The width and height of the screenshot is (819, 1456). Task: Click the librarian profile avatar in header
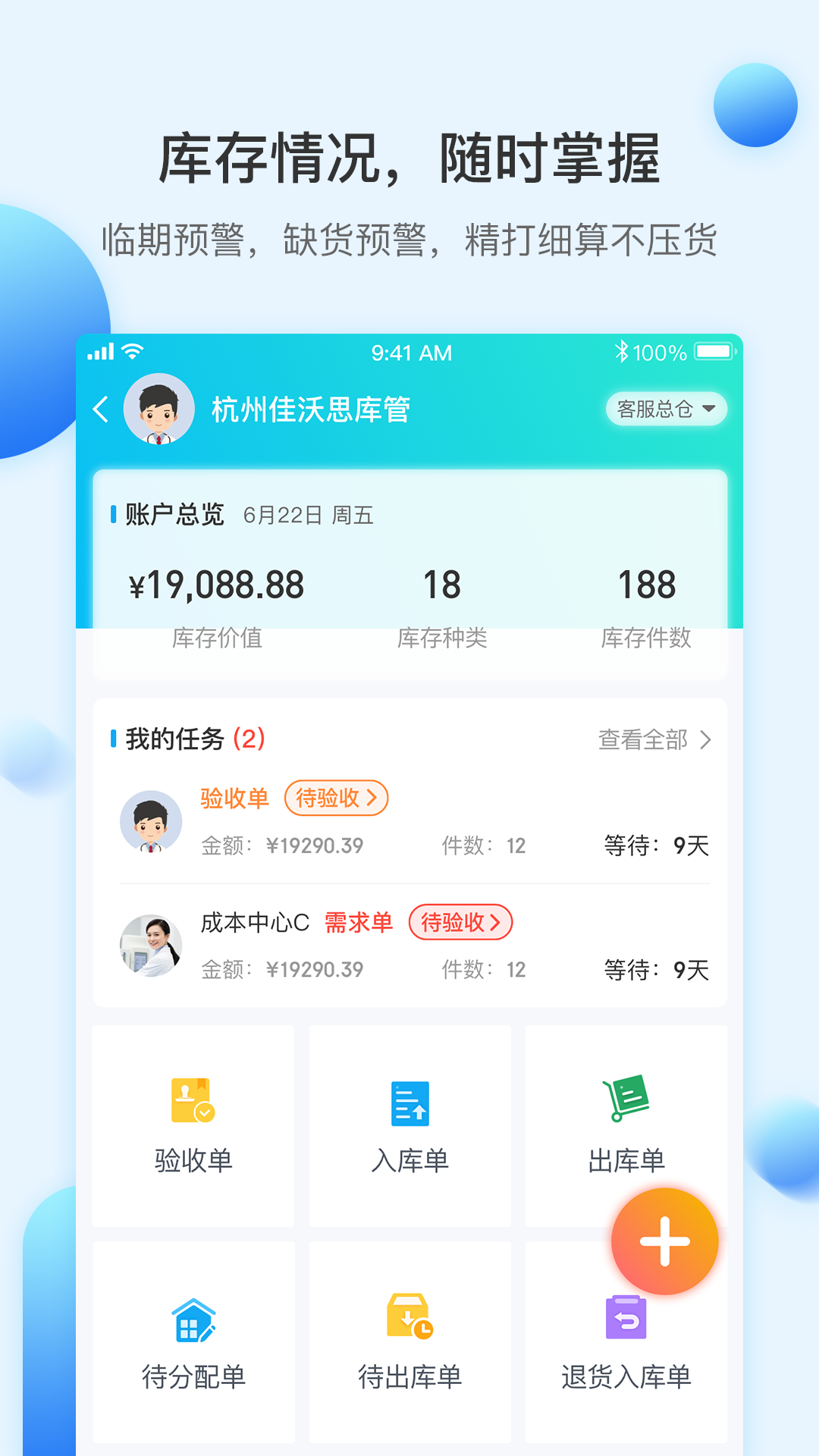click(x=155, y=408)
